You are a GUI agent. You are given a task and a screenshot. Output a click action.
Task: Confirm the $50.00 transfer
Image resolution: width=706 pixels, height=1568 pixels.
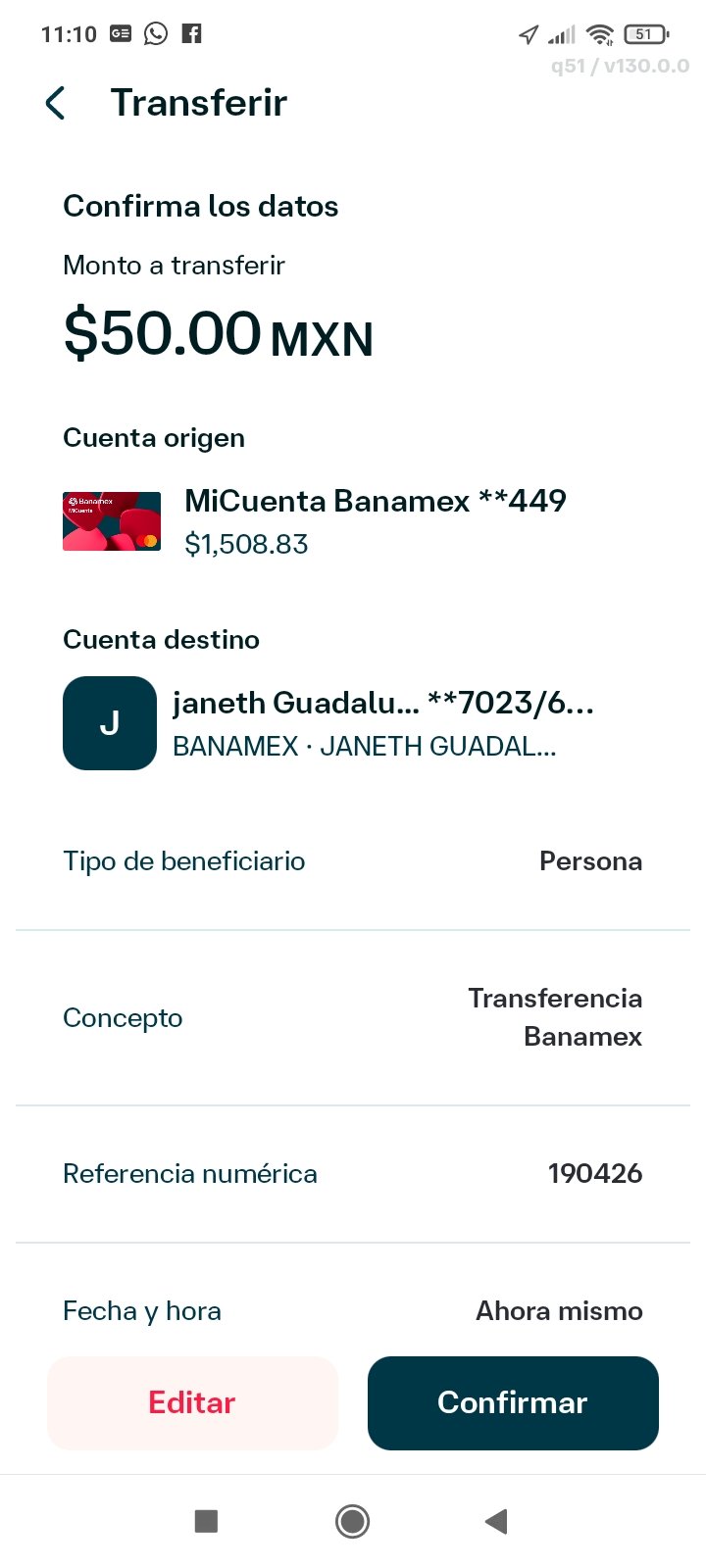point(513,1402)
